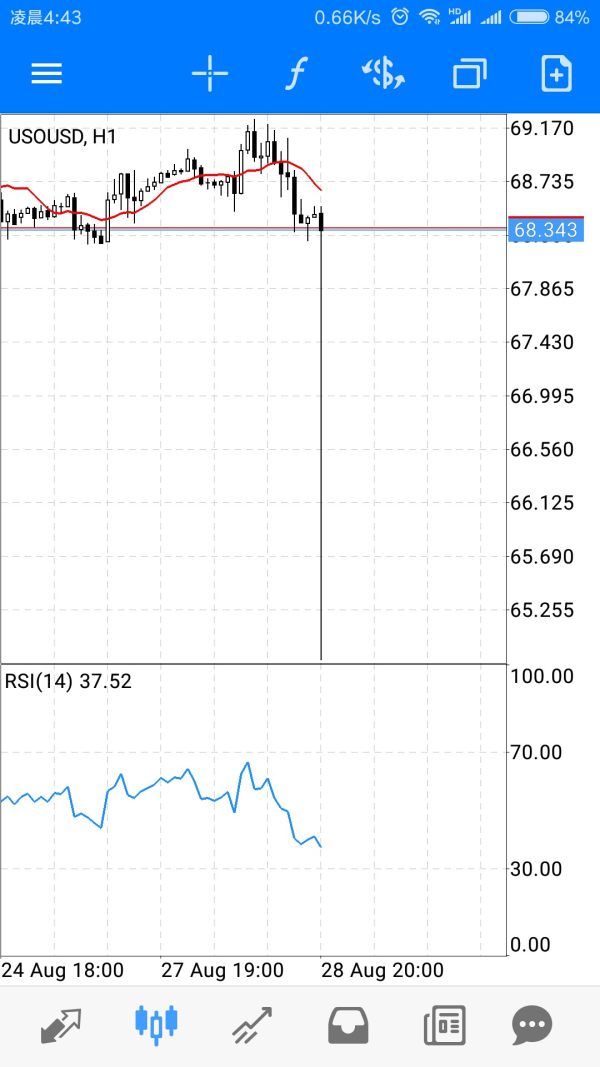
Task: Select the Chart candlestick tab
Action: pyautogui.click(x=156, y=1025)
